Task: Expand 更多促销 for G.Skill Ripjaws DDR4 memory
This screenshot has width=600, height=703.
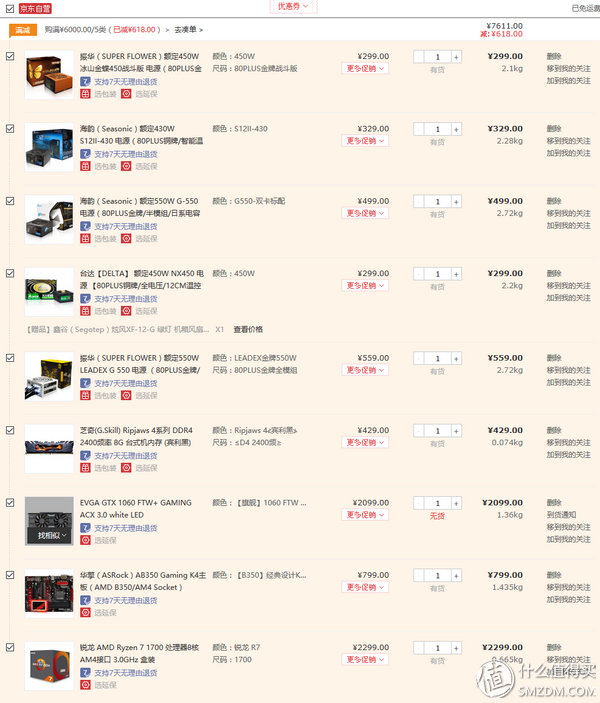Action: click(365, 442)
